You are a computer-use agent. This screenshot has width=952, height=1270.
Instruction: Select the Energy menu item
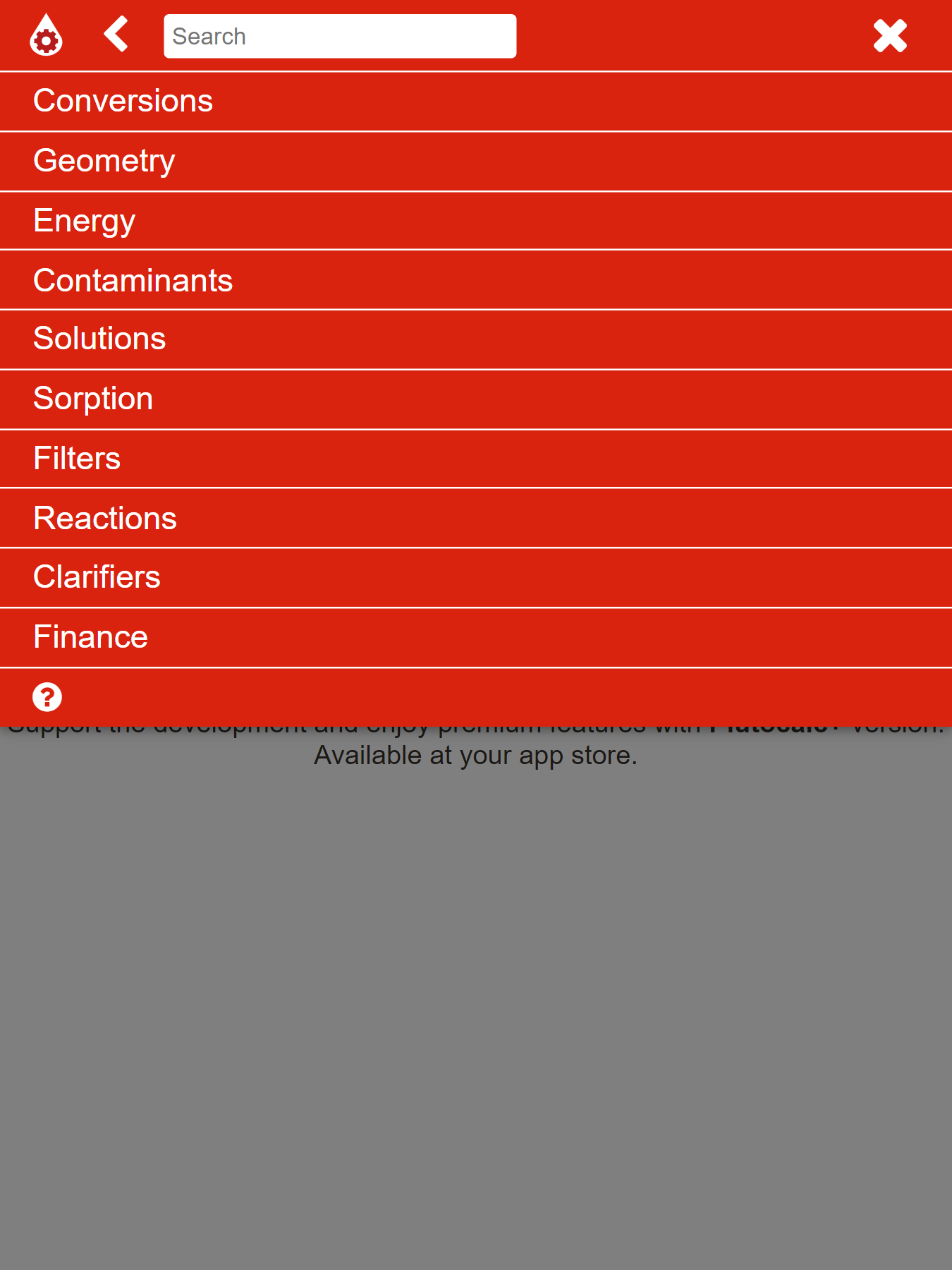click(476, 221)
